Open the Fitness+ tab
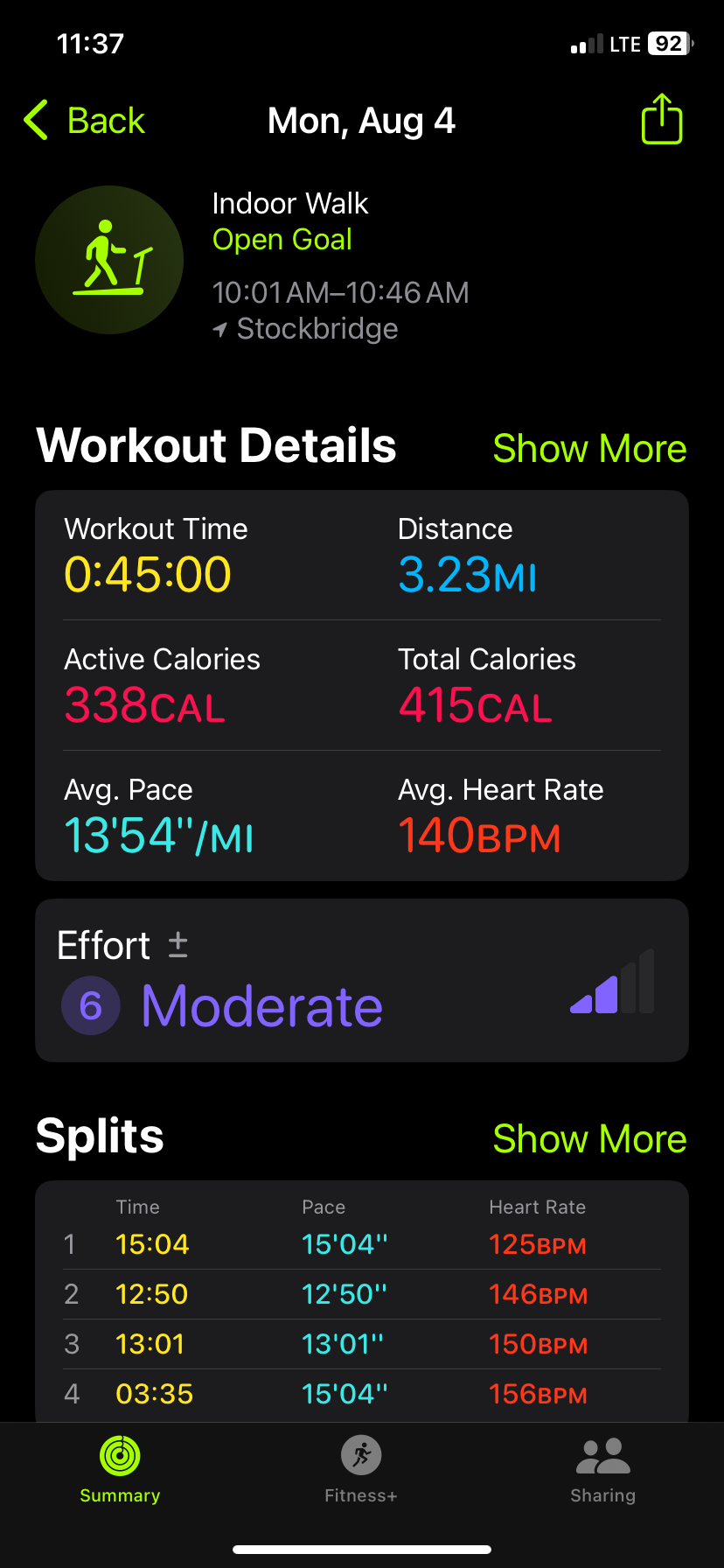Viewport: 724px width, 1568px height. point(361,1470)
